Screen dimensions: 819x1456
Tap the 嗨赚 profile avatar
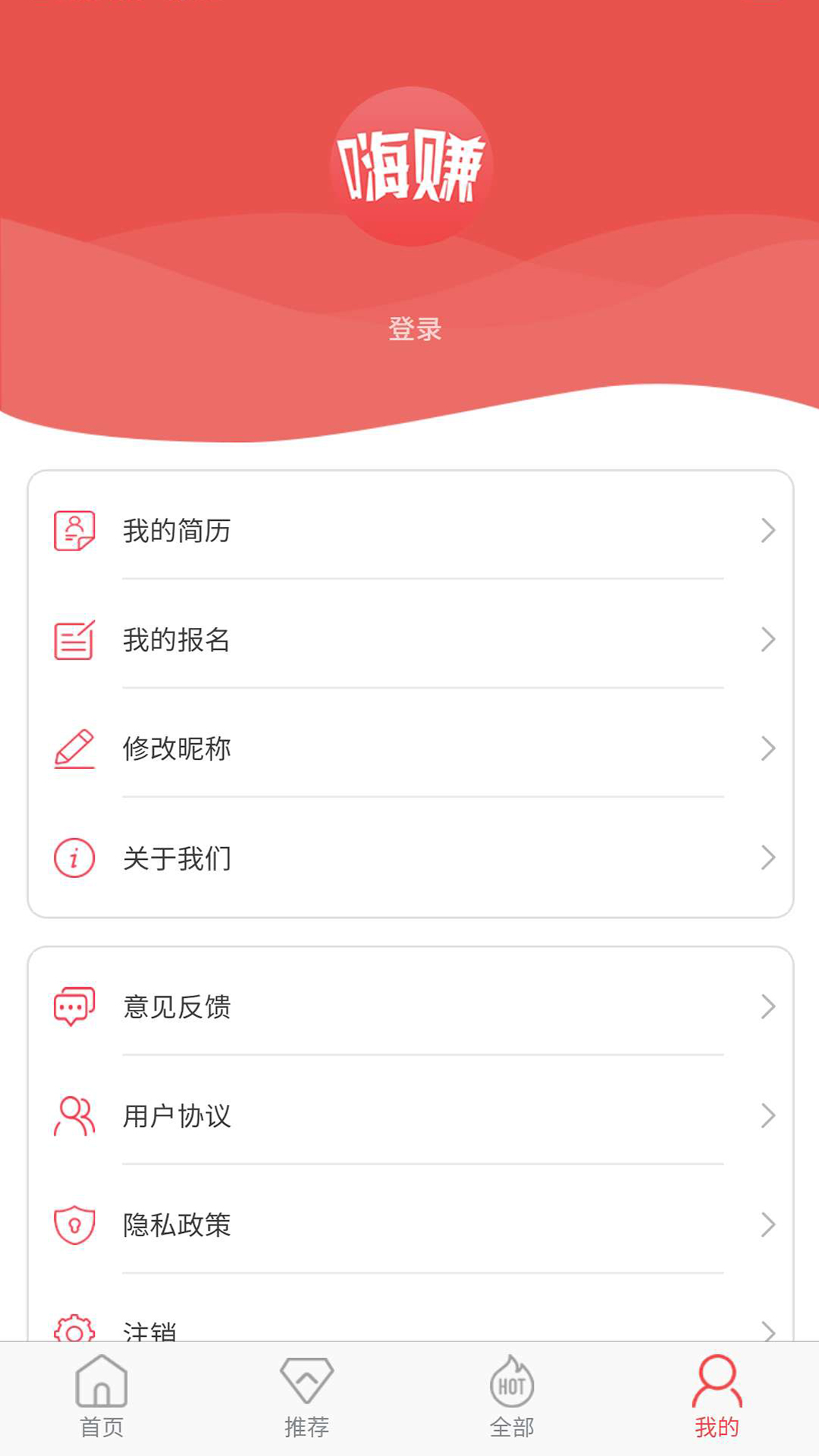click(x=411, y=167)
